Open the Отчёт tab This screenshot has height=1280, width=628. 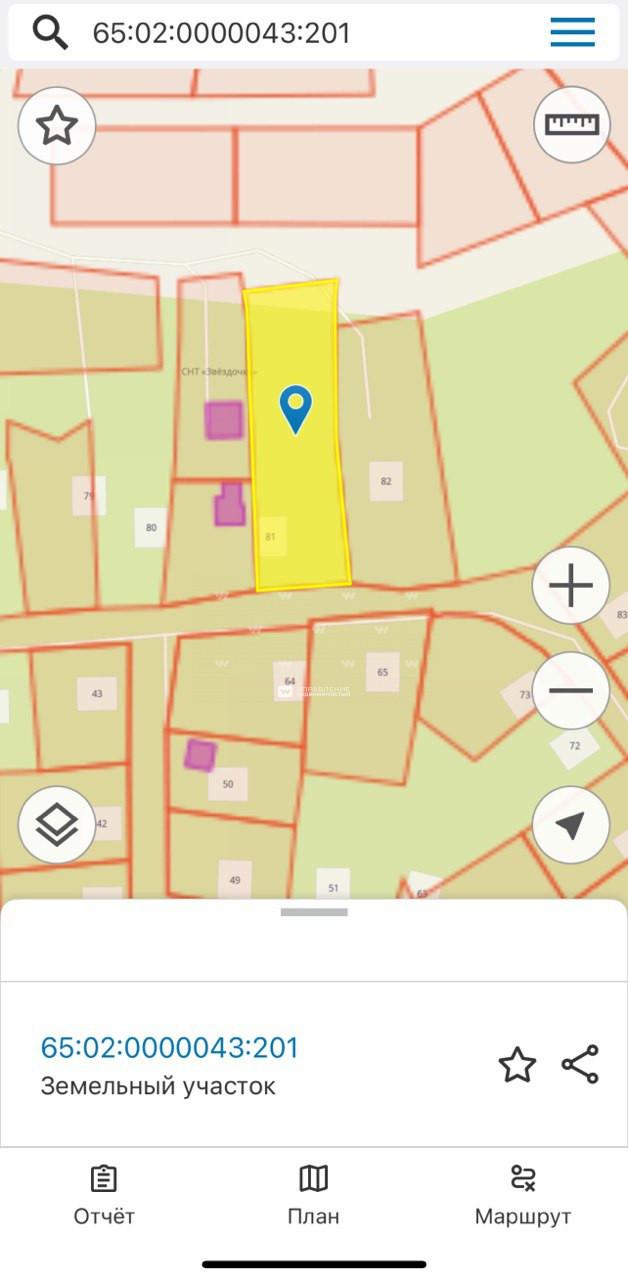click(104, 1195)
